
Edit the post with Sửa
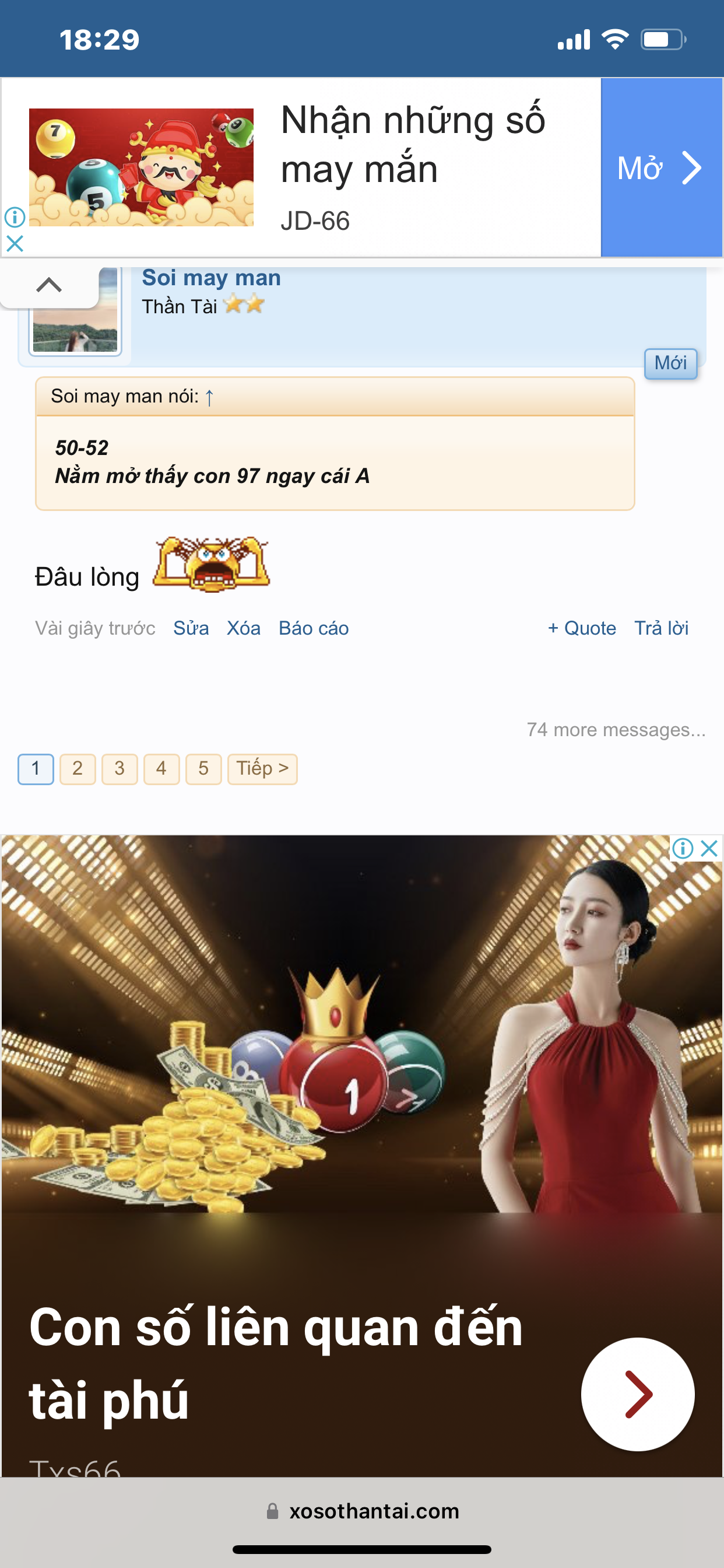click(191, 628)
